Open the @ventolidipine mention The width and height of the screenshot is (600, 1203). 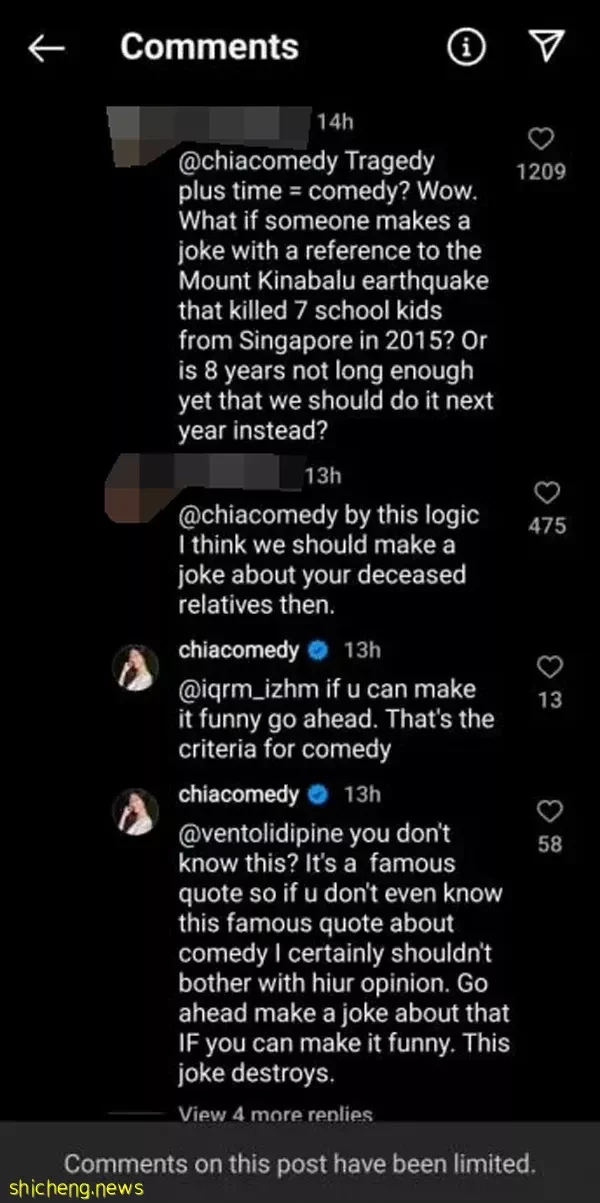point(266,833)
